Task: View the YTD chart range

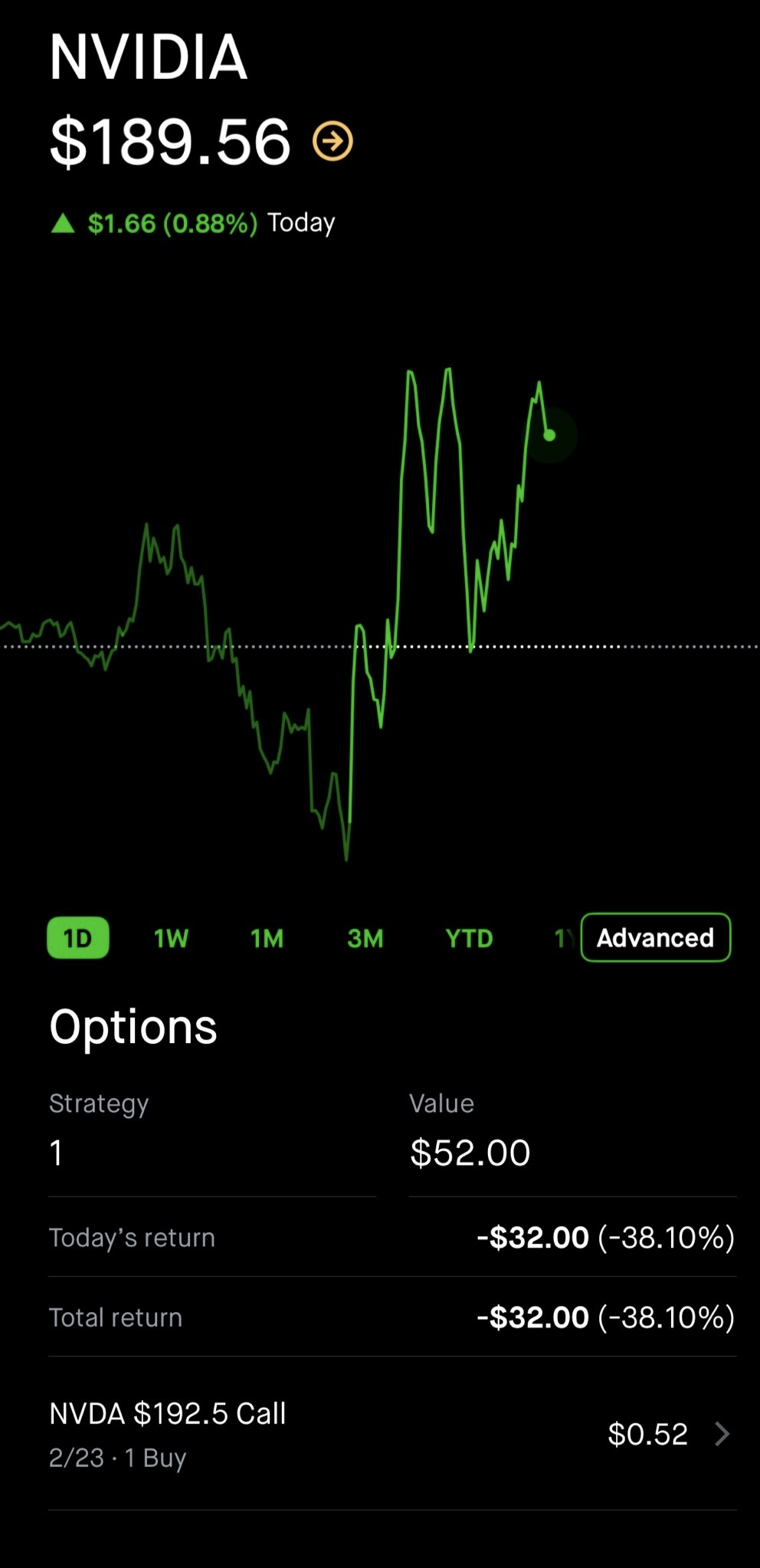Action: [469, 938]
